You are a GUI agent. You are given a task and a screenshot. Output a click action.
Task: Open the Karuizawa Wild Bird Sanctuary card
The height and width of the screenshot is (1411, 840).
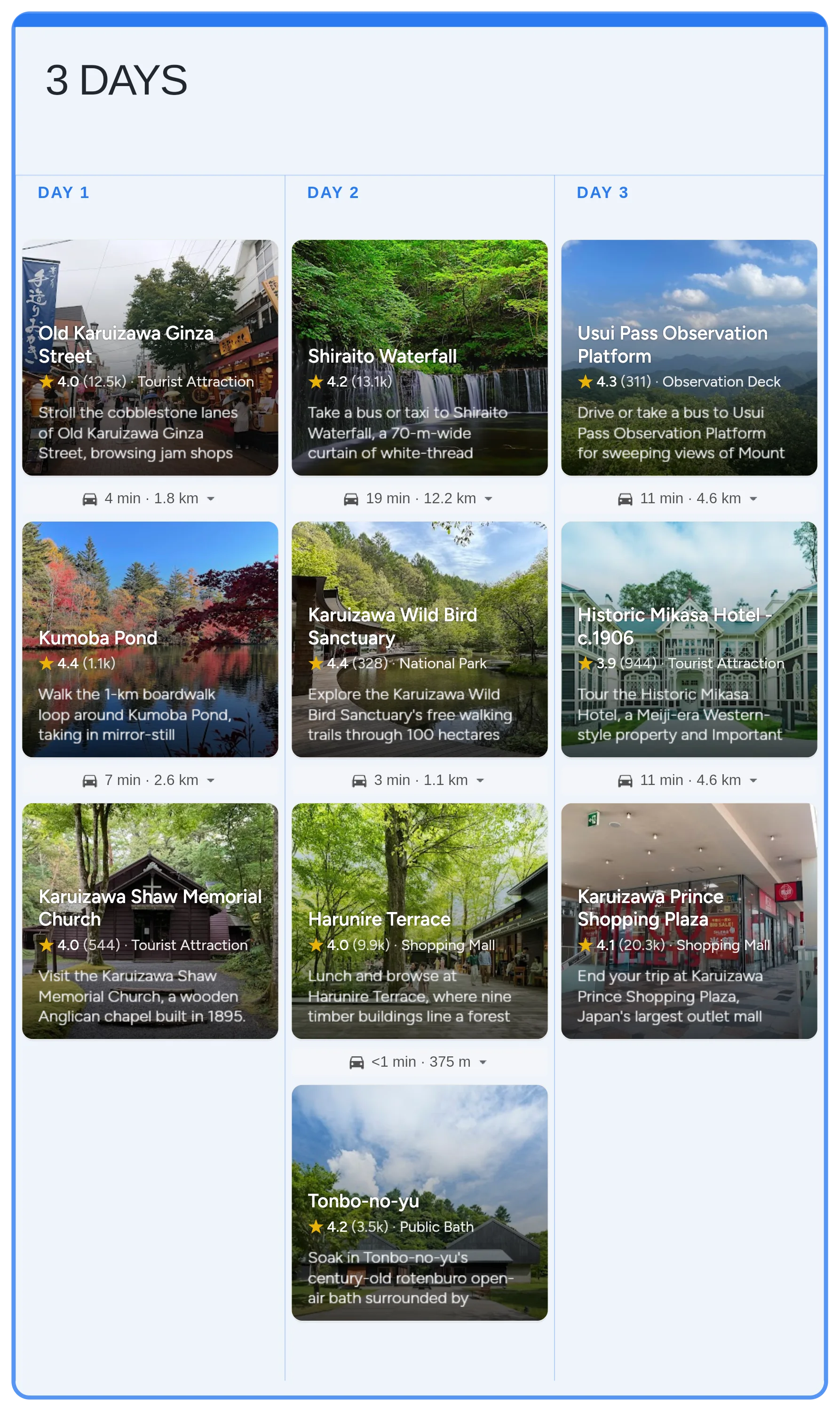(420, 639)
